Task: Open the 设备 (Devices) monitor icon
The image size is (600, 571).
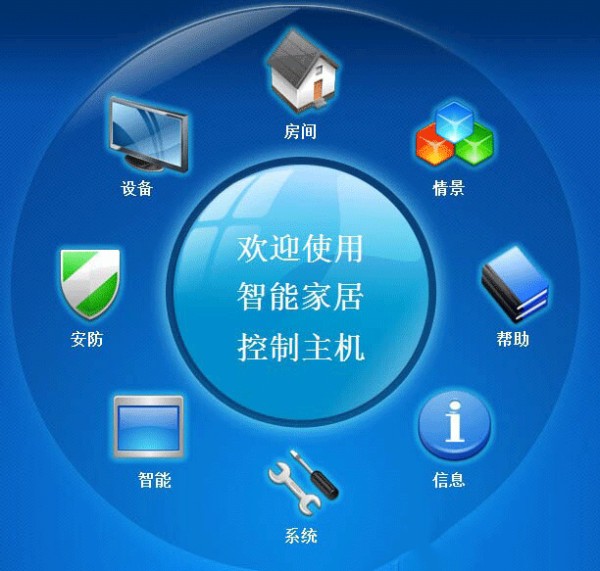Action: pos(147,135)
